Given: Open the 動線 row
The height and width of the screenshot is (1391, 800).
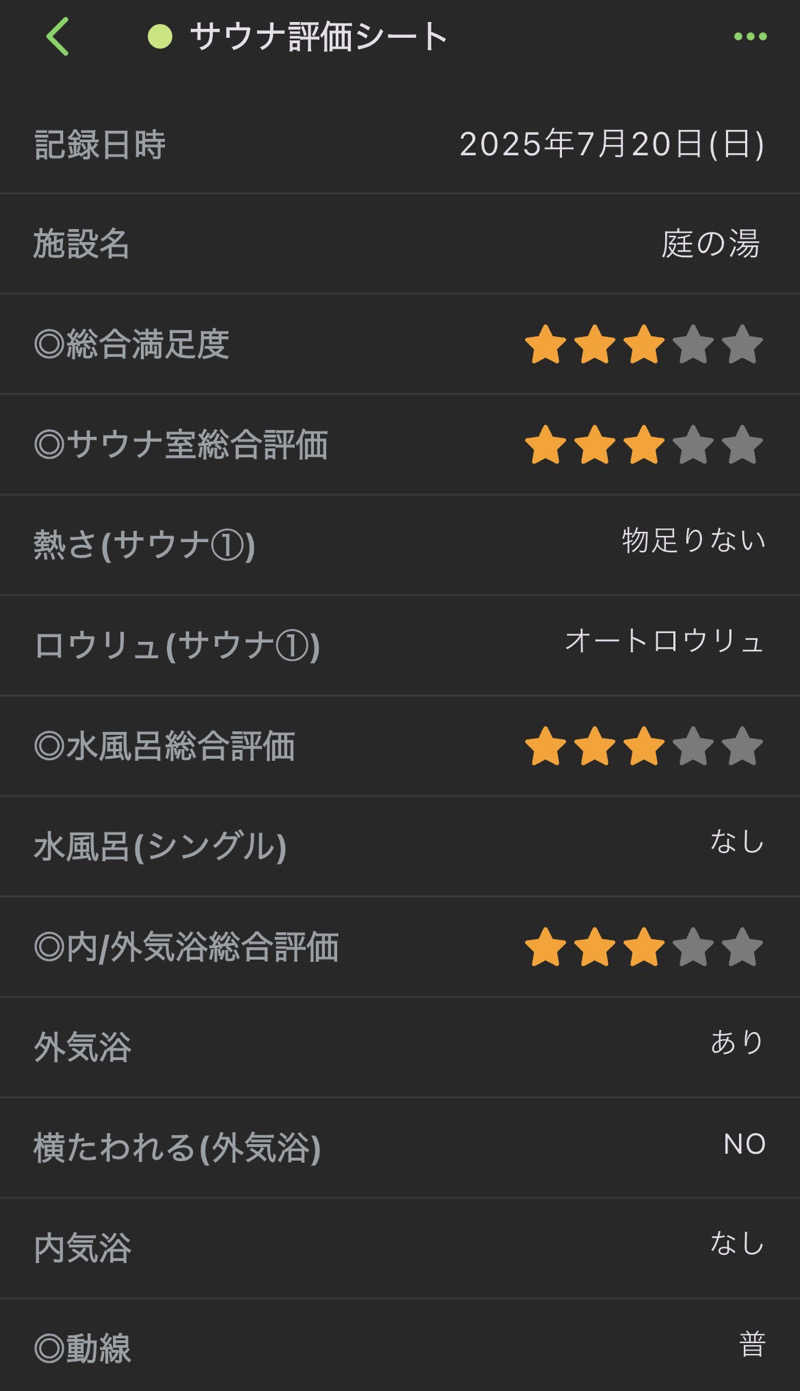Looking at the screenshot, I should pyautogui.click(x=400, y=1347).
